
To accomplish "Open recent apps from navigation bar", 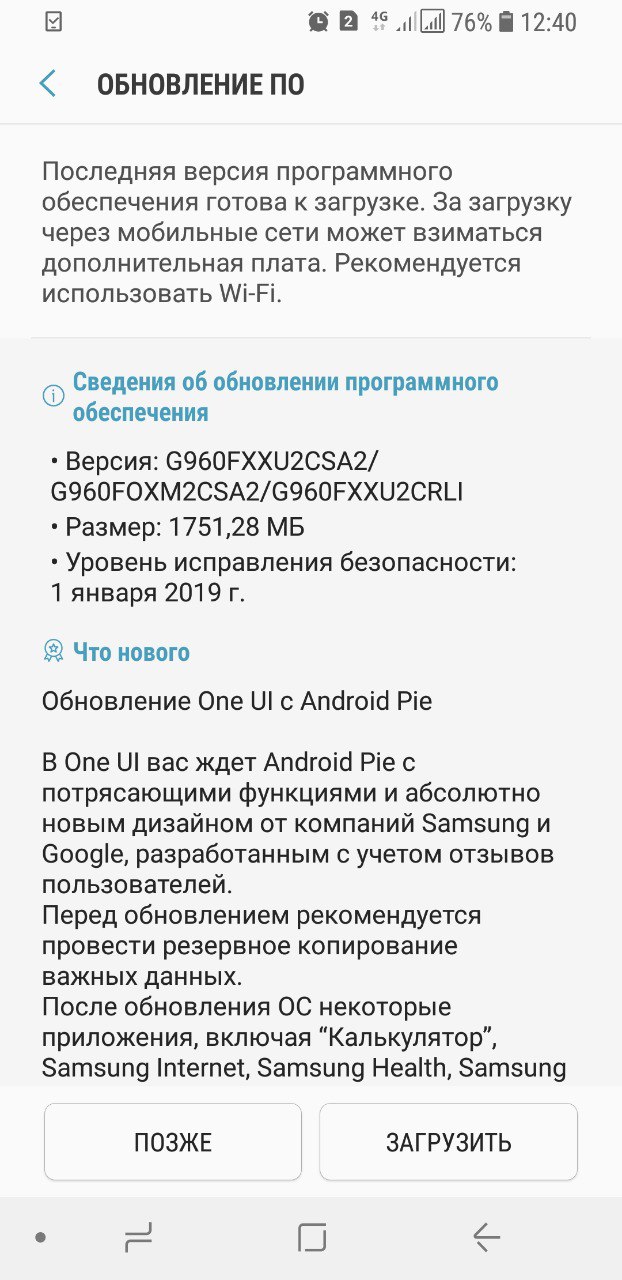I will point(139,1238).
